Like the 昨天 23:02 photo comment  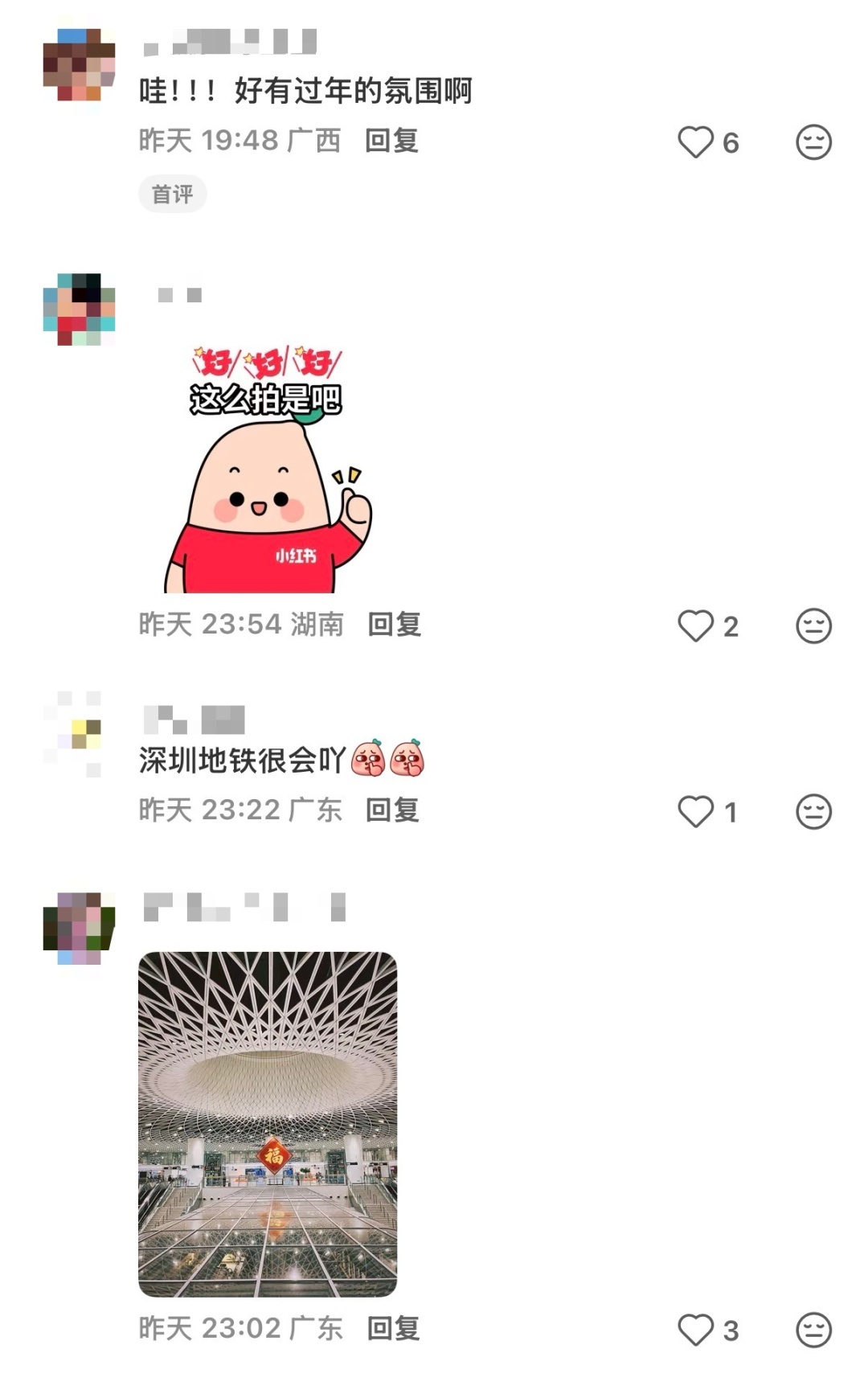(696, 1330)
